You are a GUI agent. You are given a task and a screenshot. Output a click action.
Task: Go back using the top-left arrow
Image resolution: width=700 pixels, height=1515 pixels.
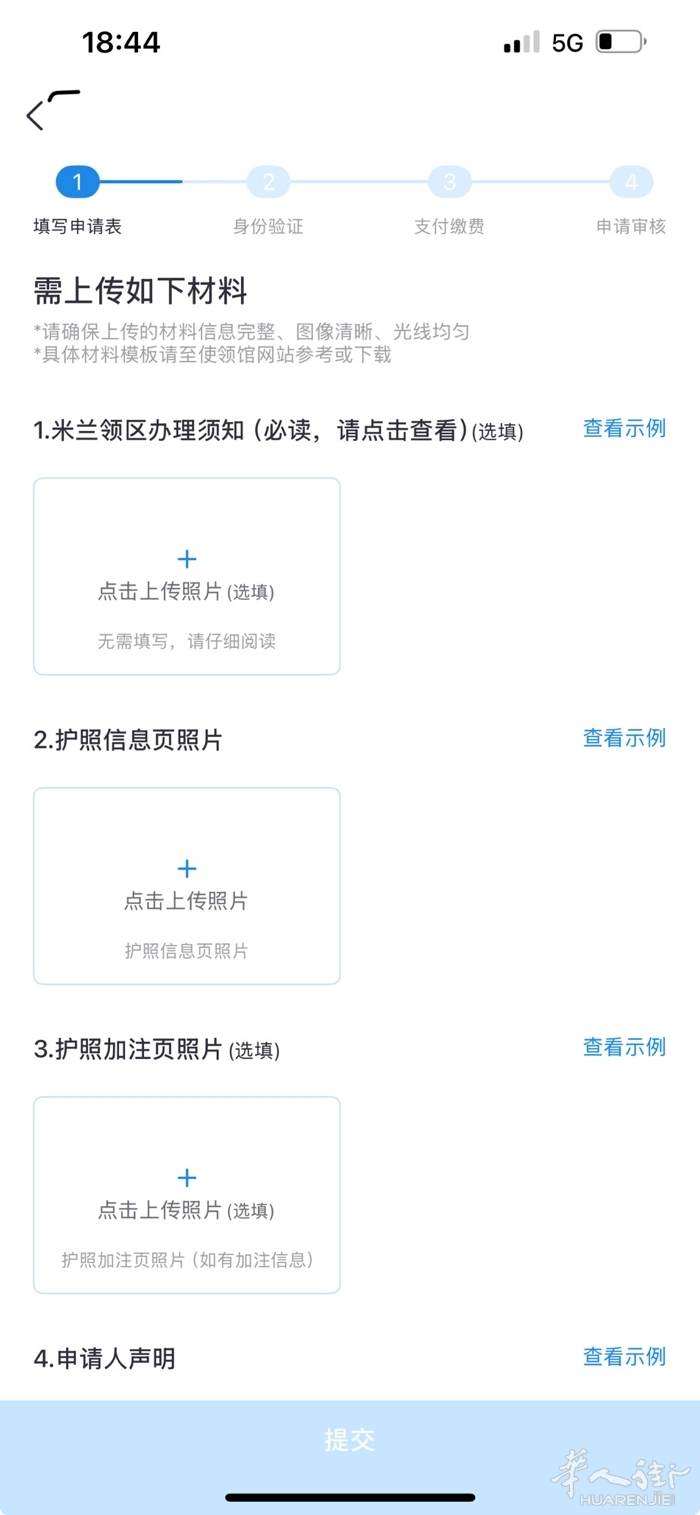[36, 115]
